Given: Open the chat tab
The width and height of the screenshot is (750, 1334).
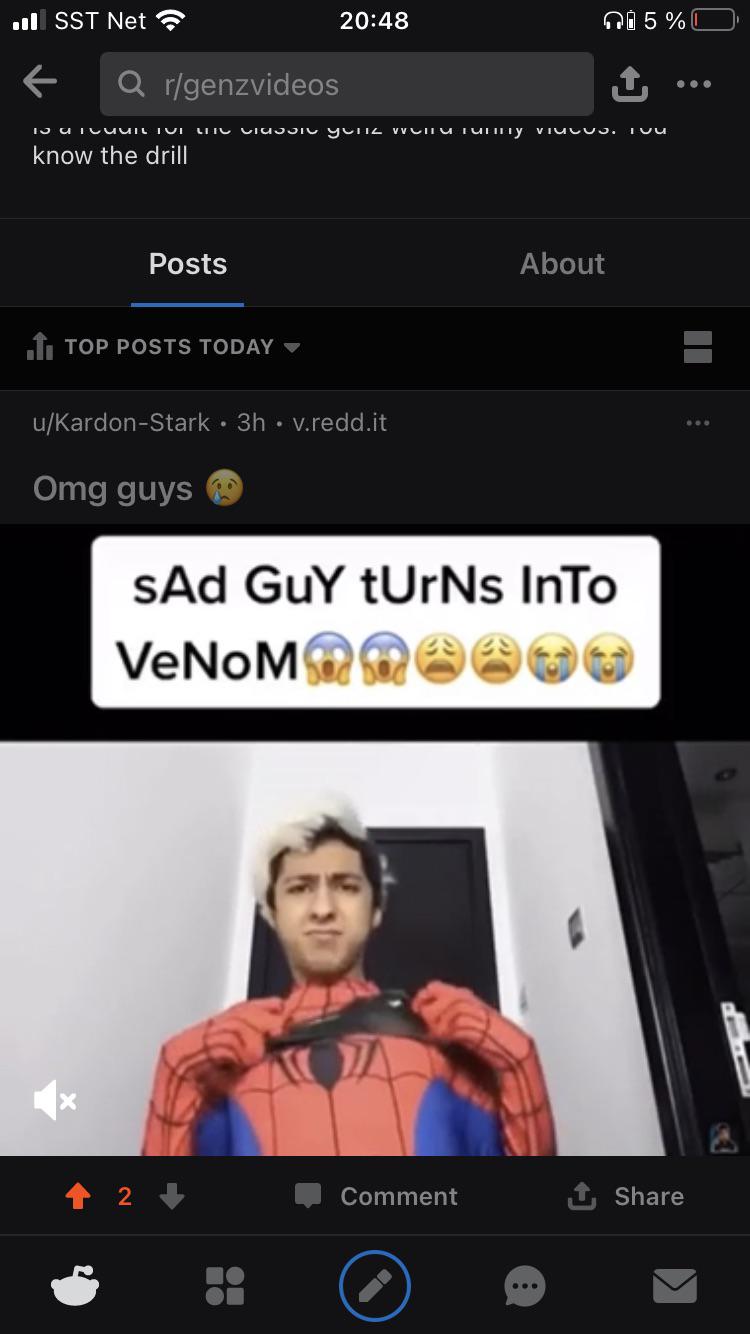Looking at the screenshot, I should click(x=525, y=1286).
